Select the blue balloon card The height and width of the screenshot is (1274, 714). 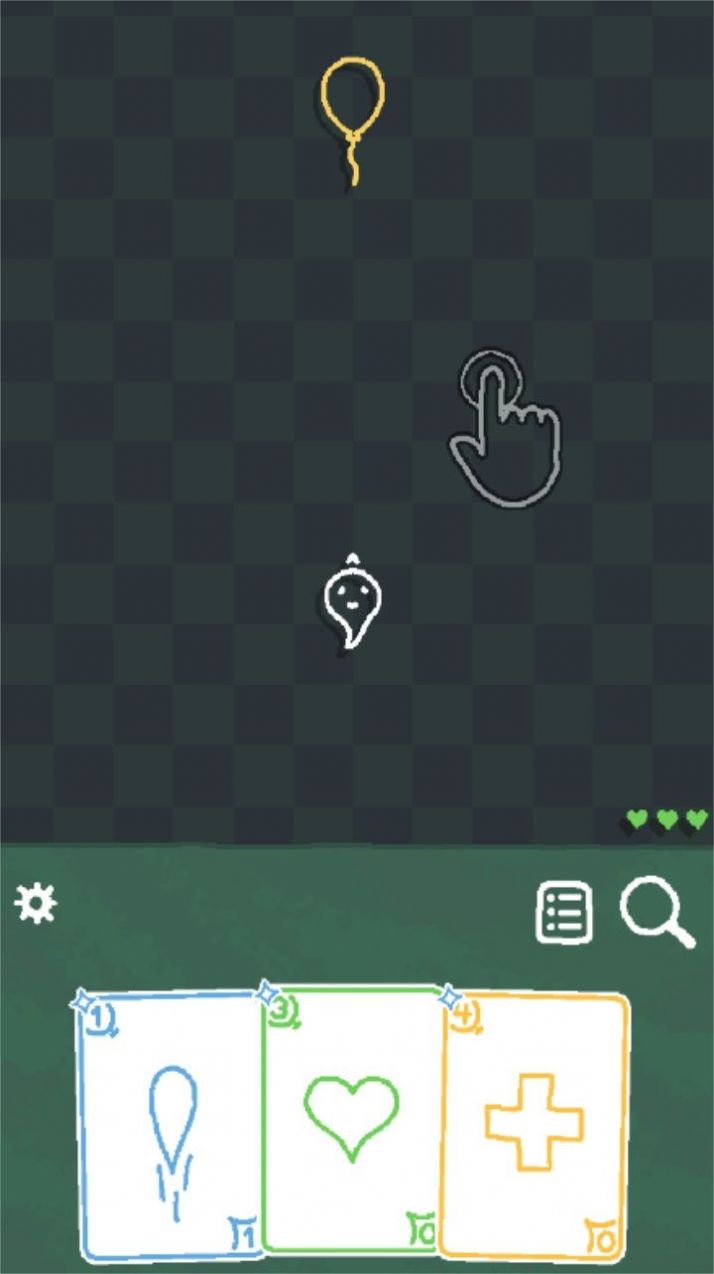pyautogui.click(x=170, y=1125)
